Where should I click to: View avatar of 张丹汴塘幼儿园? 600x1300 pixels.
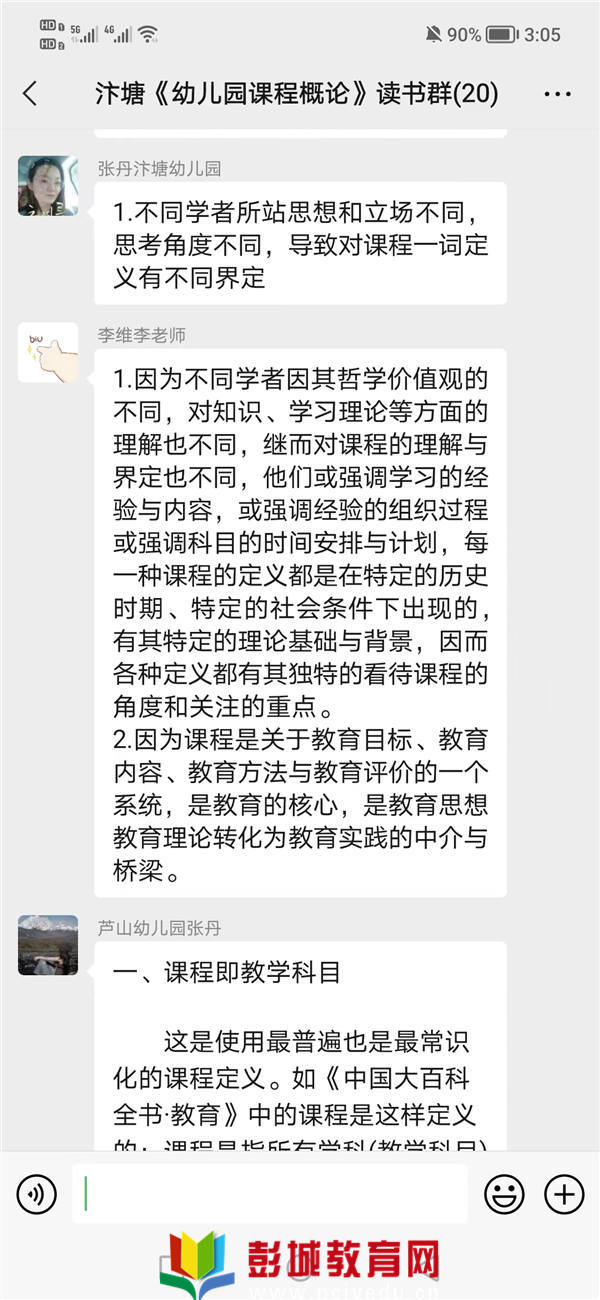47,185
